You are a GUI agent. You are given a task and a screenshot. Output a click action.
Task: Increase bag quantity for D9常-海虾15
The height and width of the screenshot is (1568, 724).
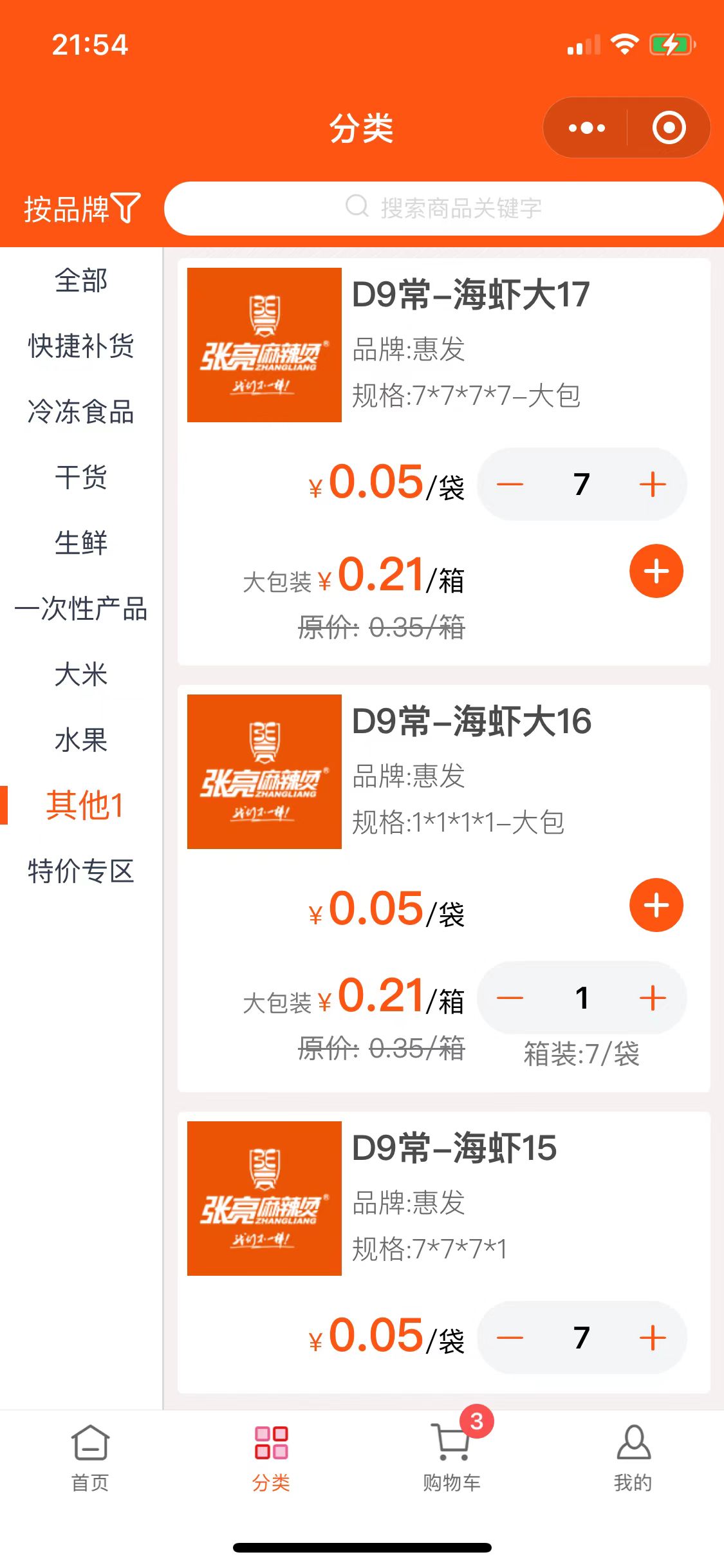tap(653, 1338)
